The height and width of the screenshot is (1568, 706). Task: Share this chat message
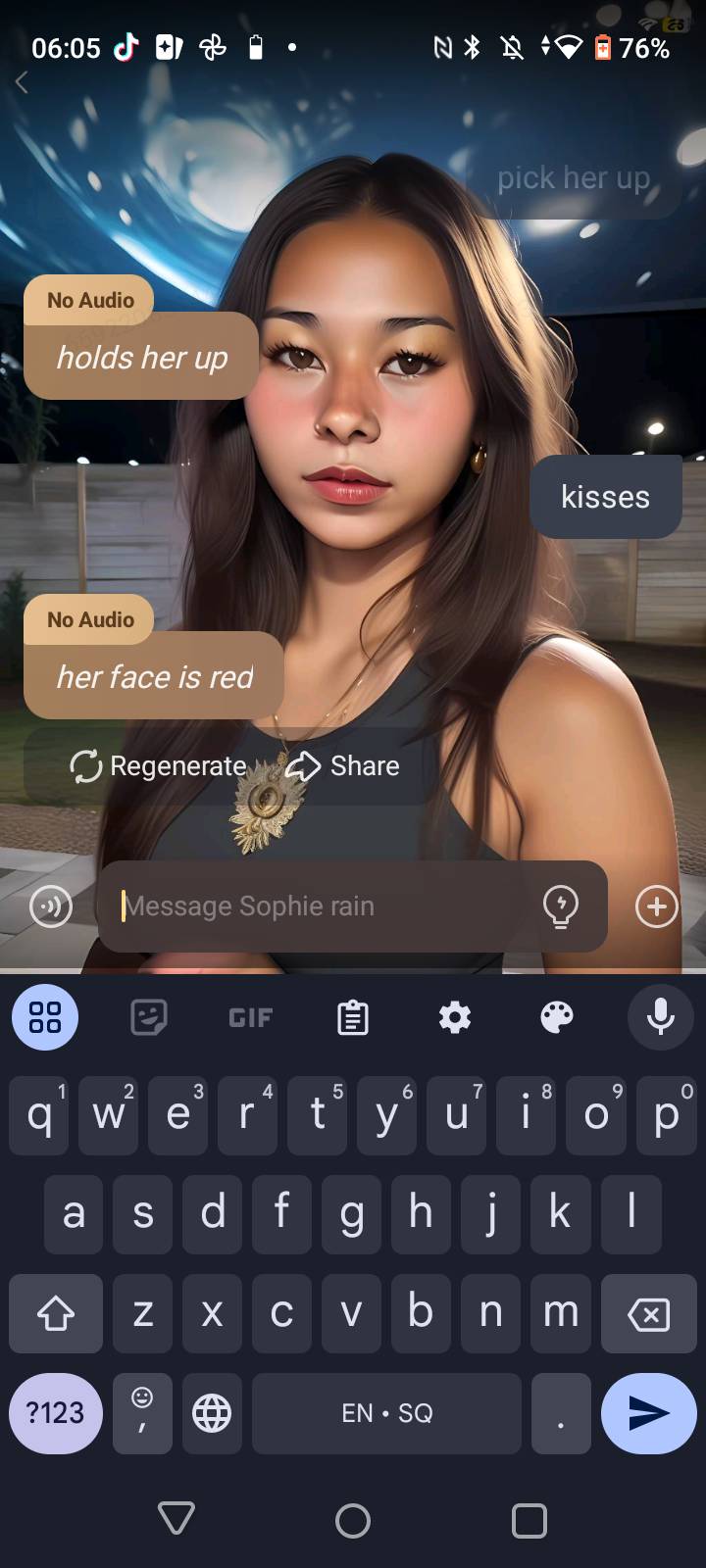(343, 765)
